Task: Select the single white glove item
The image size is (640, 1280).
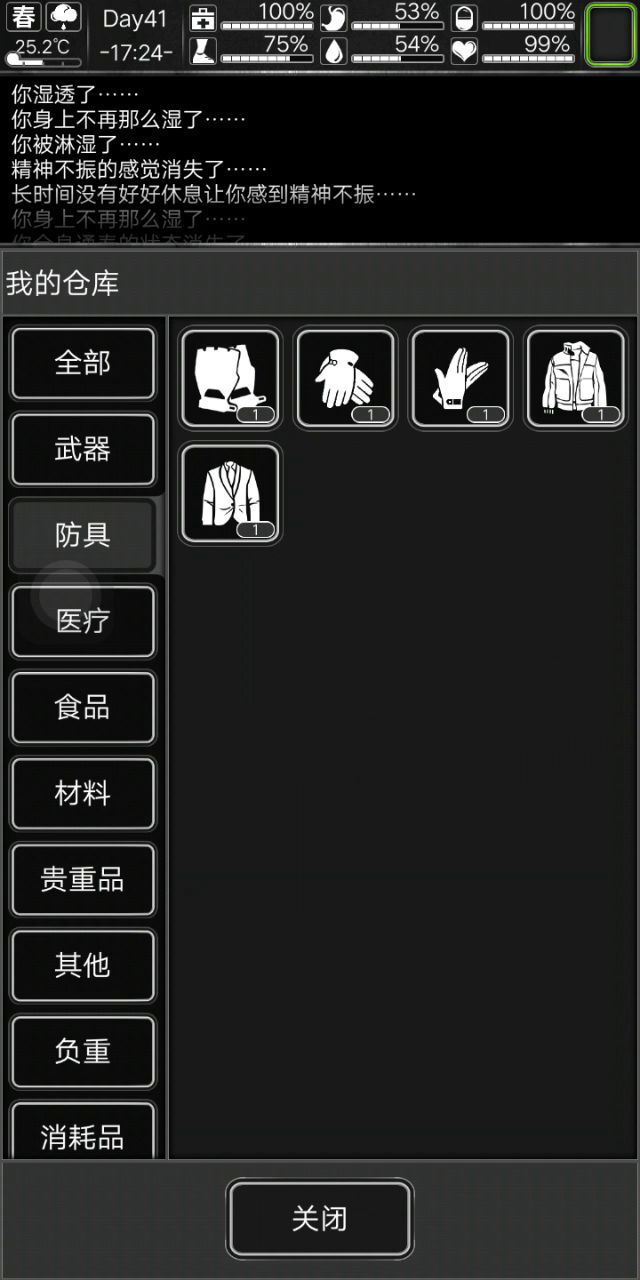Action: 461,379
